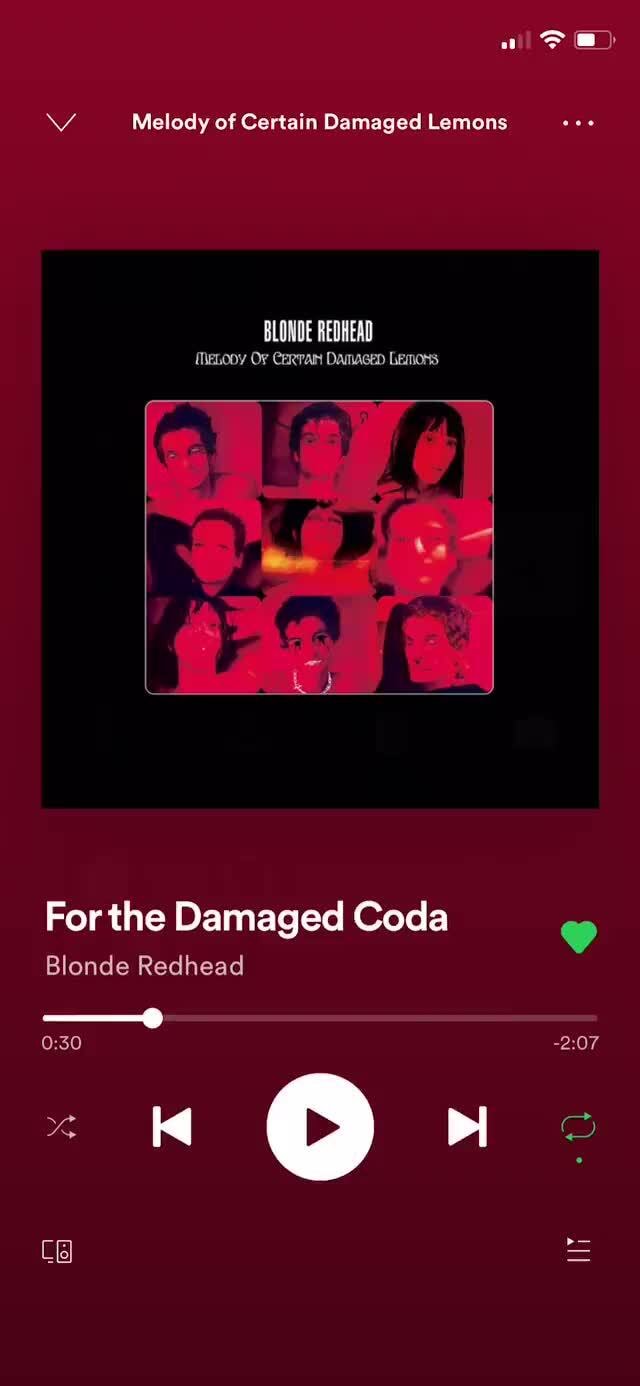Screen dimensions: 640x1386
Task: Collapse the now playing screen
Action: point(61,123)
